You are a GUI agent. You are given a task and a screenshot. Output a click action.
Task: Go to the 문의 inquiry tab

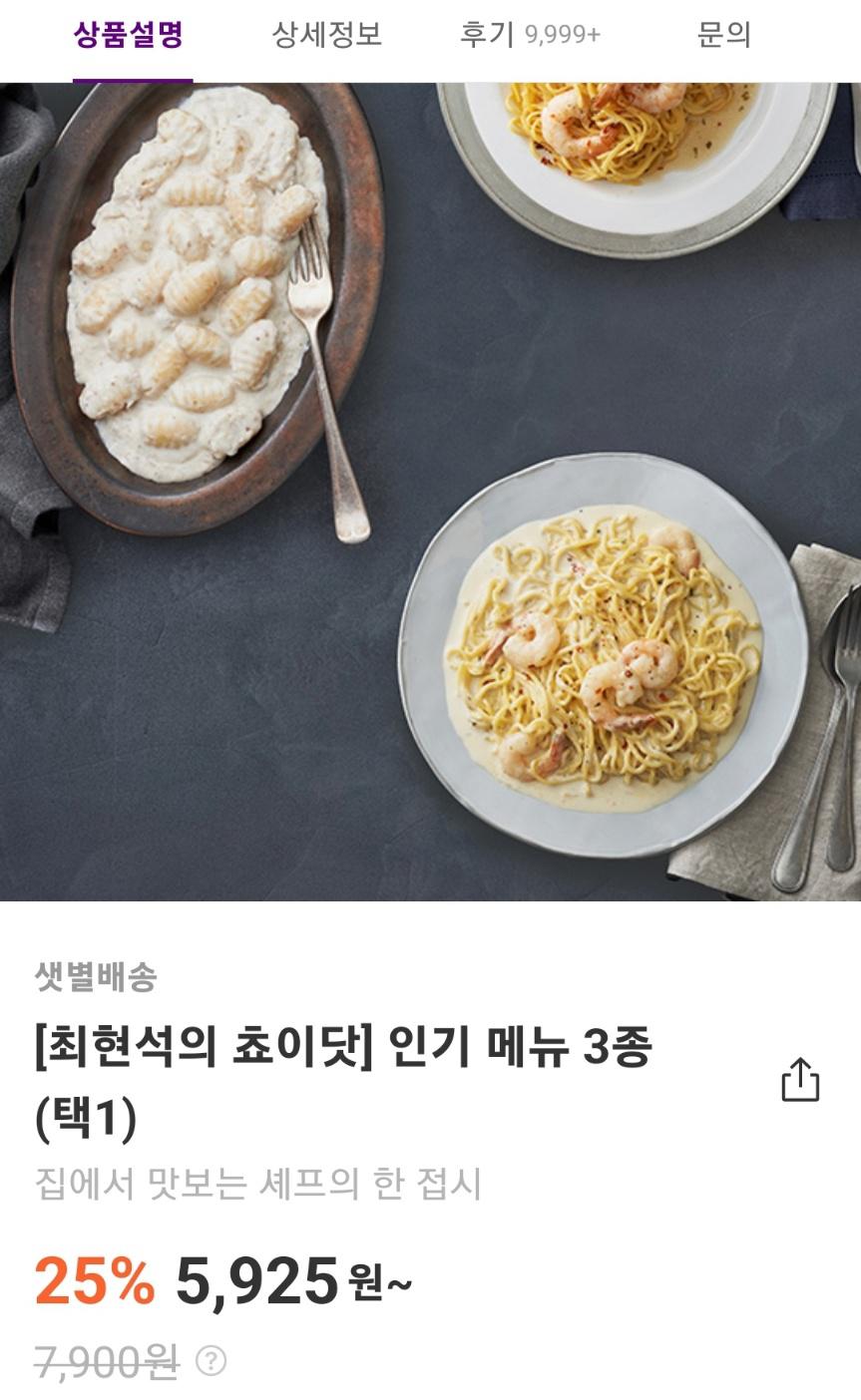[723, 36]
